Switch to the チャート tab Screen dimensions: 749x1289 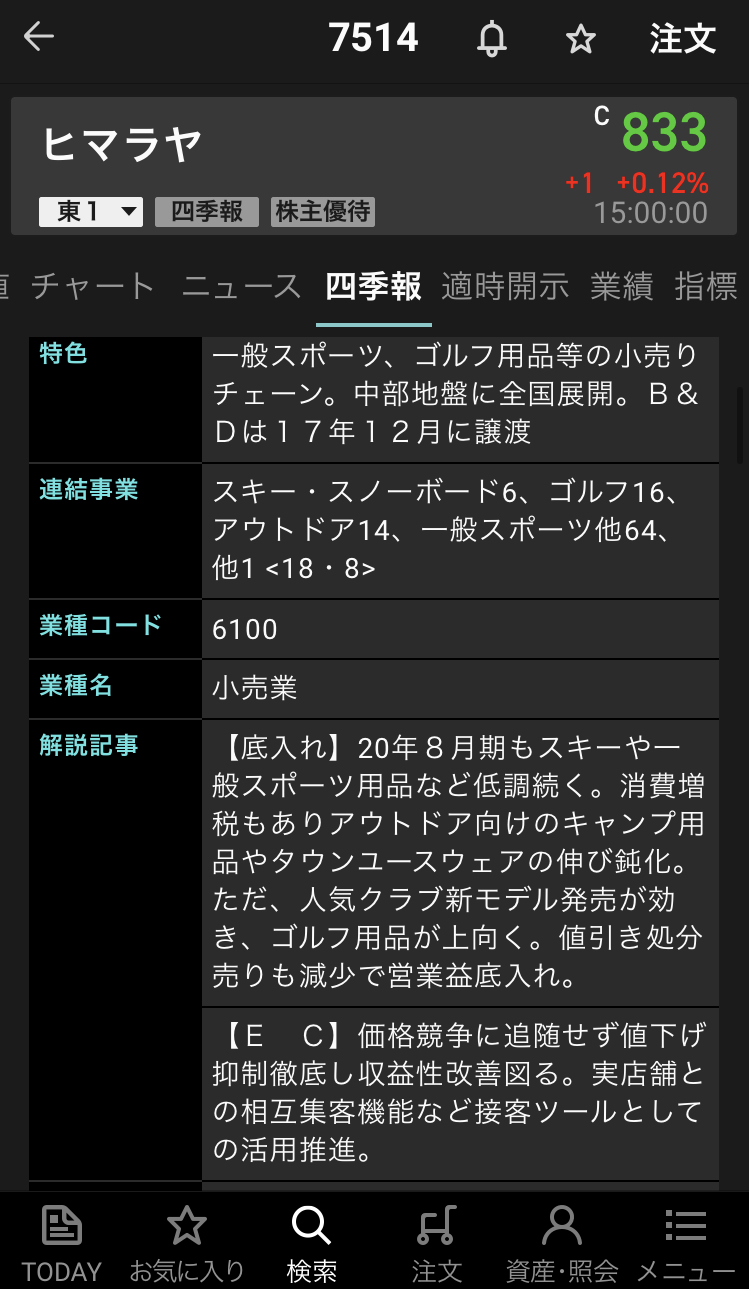tap(93, 287)
